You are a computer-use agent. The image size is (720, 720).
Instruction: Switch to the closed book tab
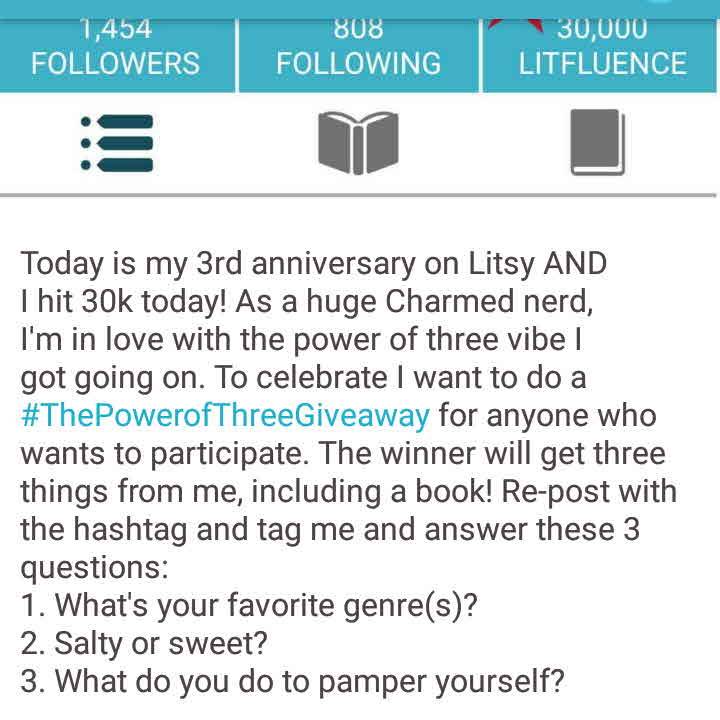pyautogui.click(x=598, y=143)
